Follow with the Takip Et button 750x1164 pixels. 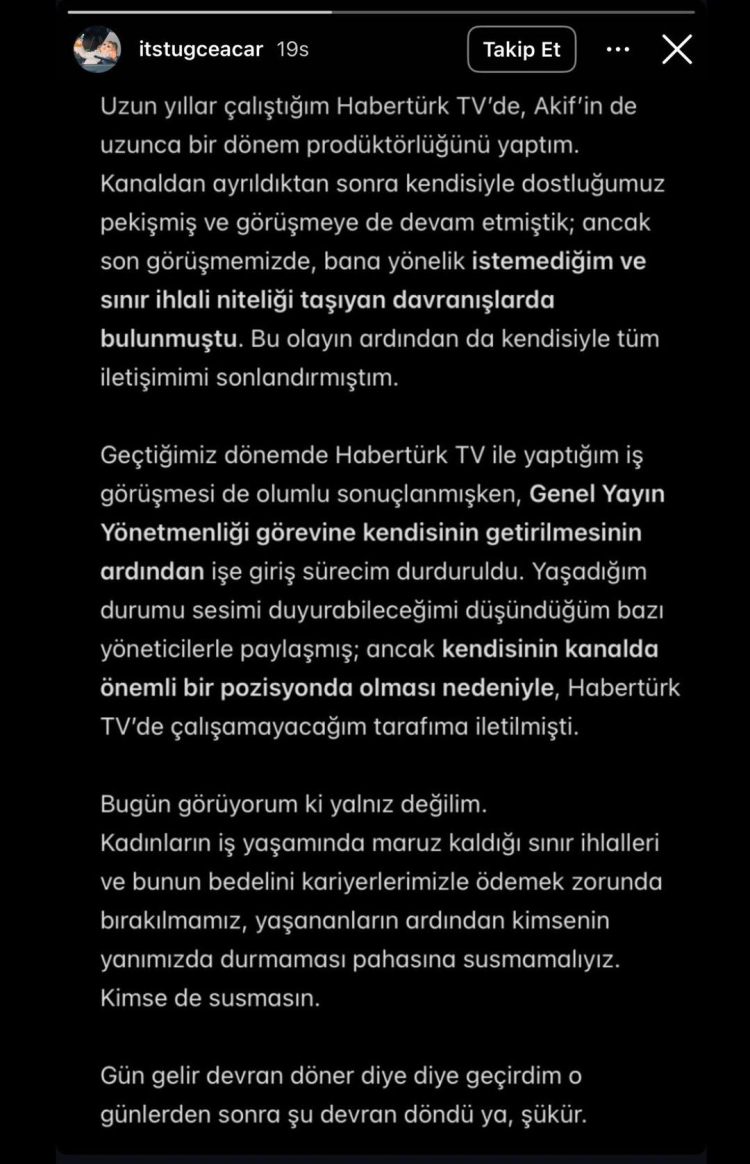coord(521,49)
